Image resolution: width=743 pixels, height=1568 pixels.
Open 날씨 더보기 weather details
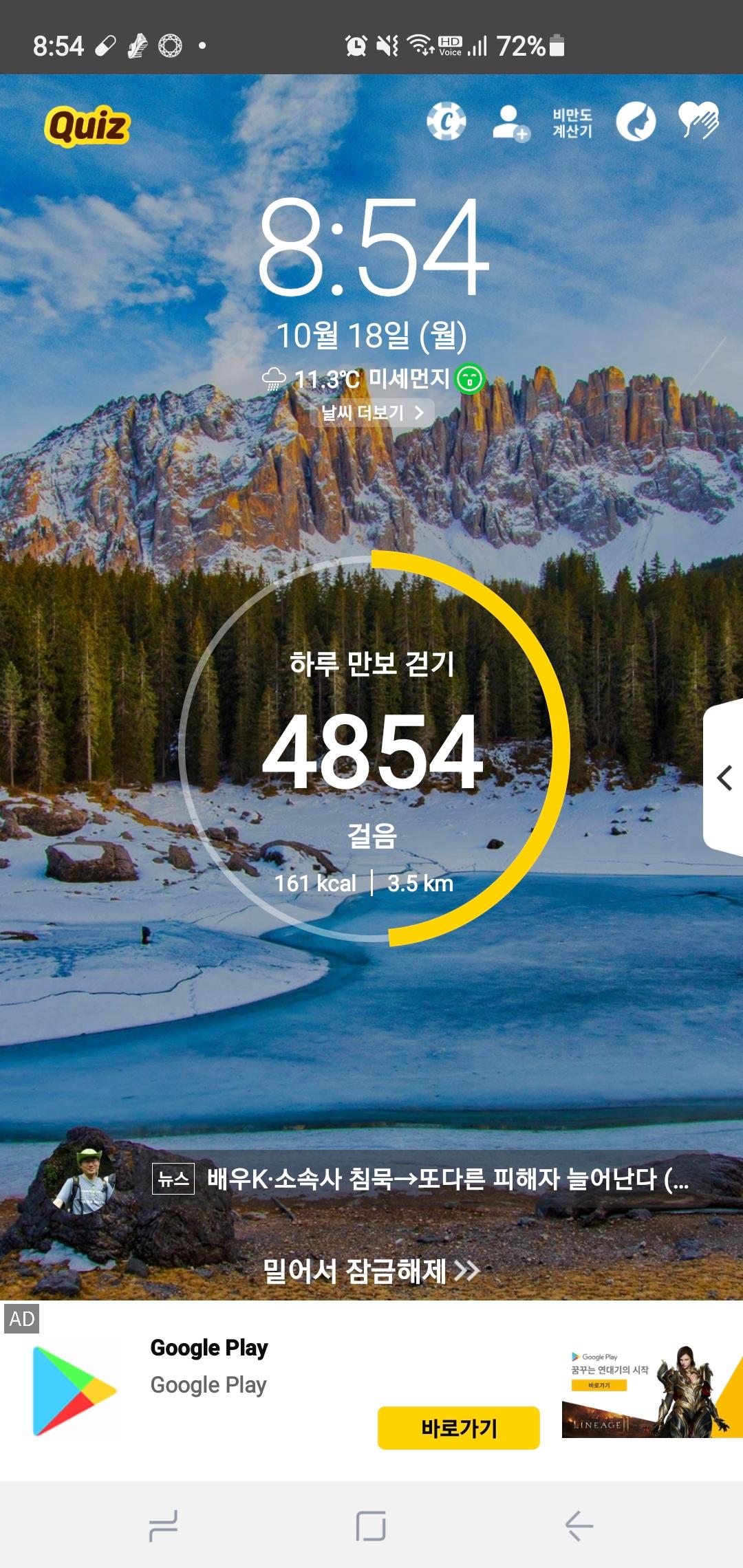[x=372, y=413]
